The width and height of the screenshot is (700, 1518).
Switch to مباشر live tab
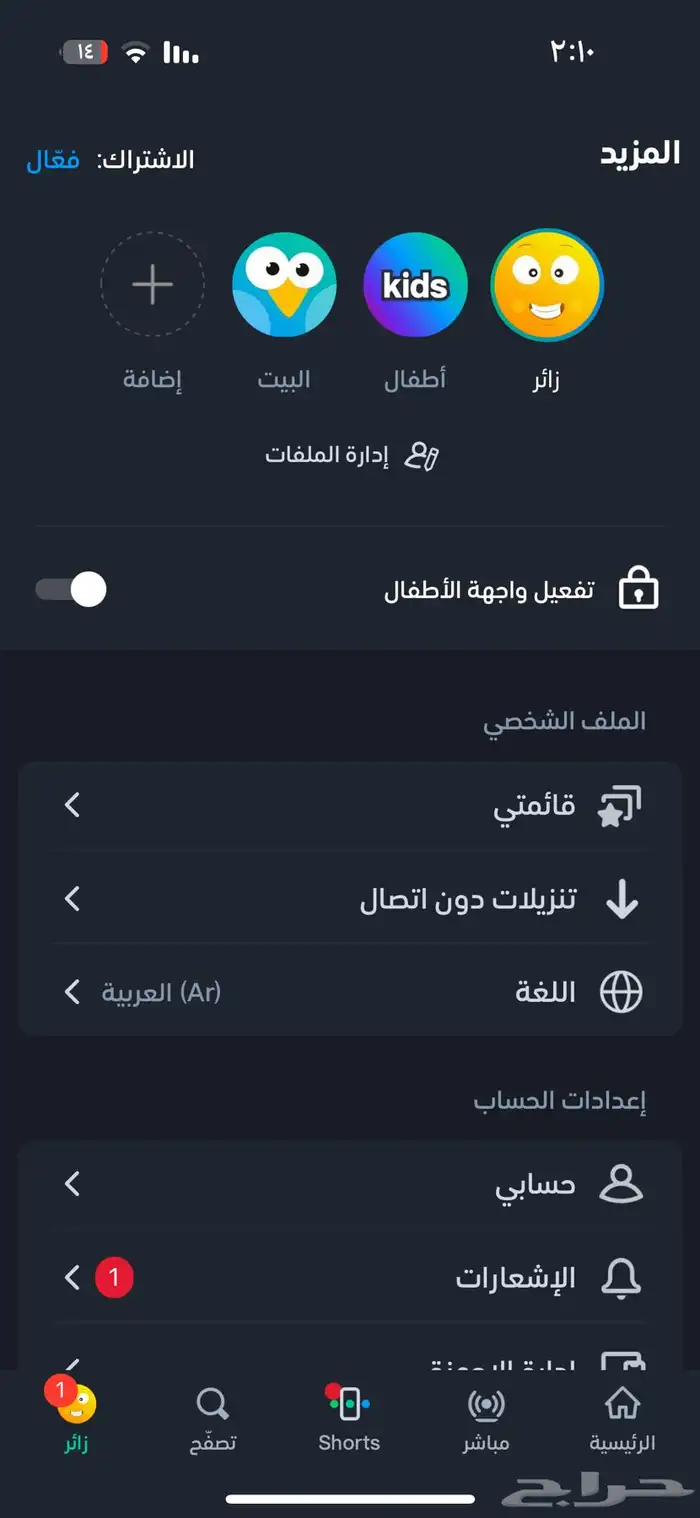tap(486, 1418)
